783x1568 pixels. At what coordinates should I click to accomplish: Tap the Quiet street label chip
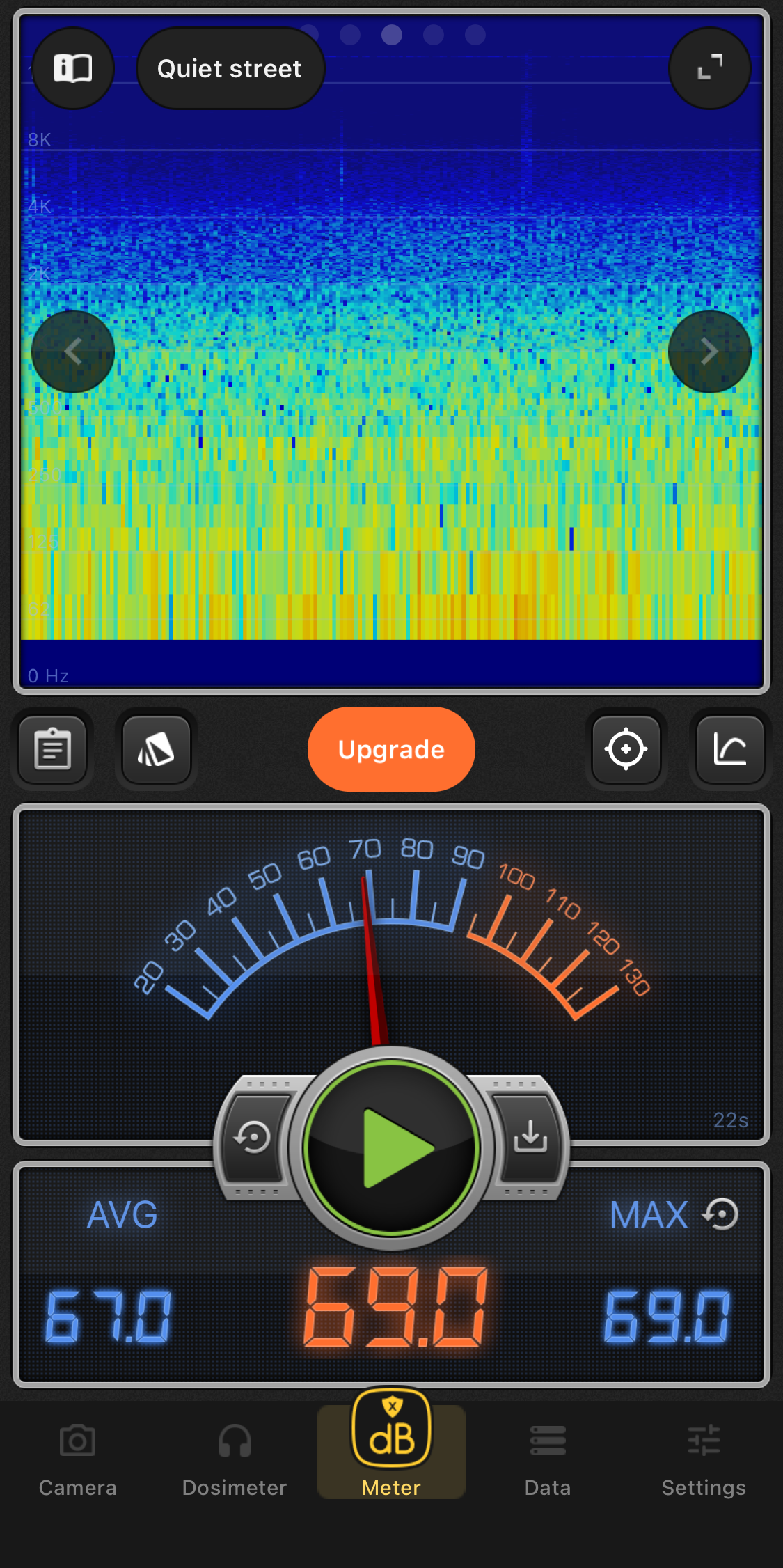coord(230,68)
